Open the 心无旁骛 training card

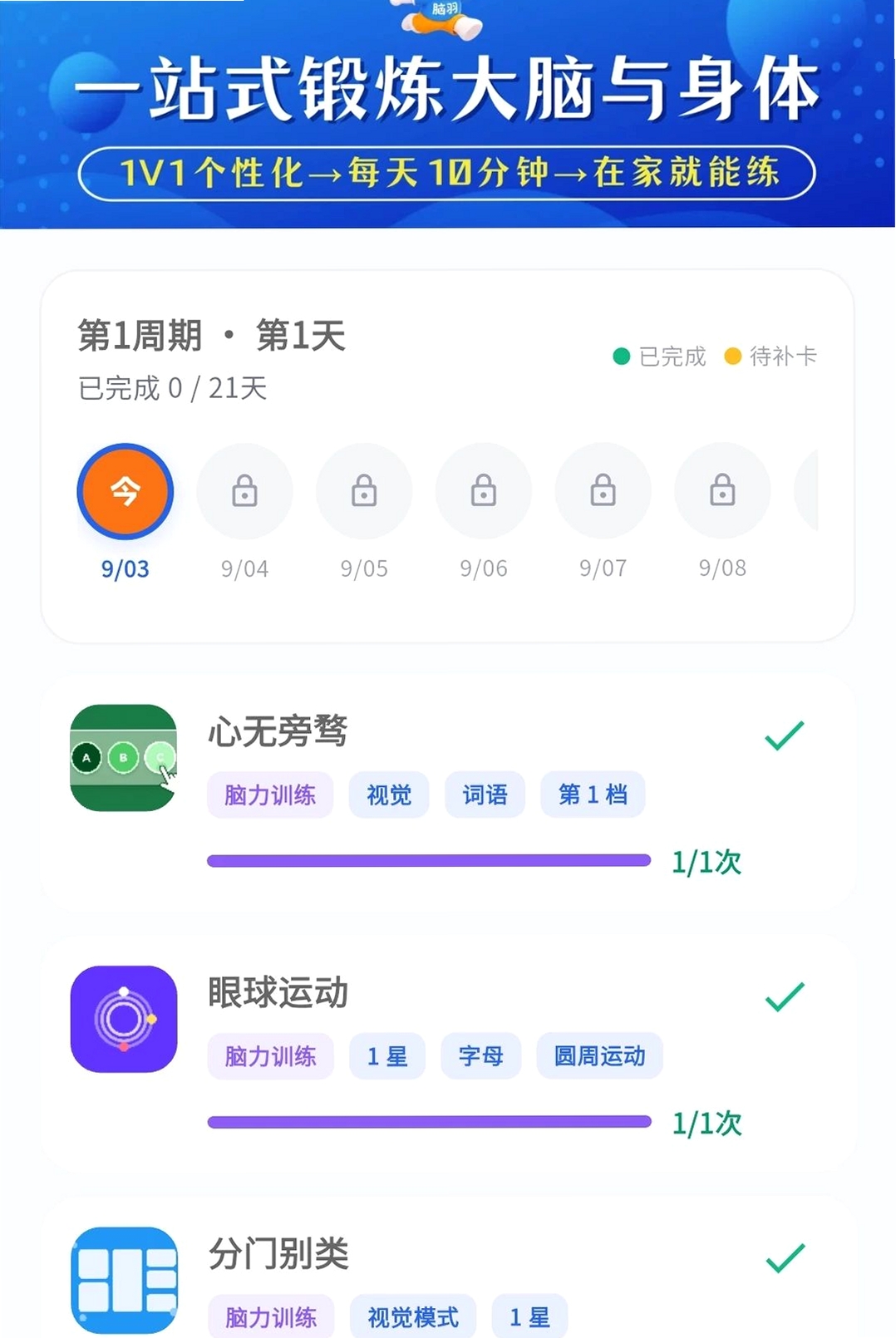(x=448, y=792)
